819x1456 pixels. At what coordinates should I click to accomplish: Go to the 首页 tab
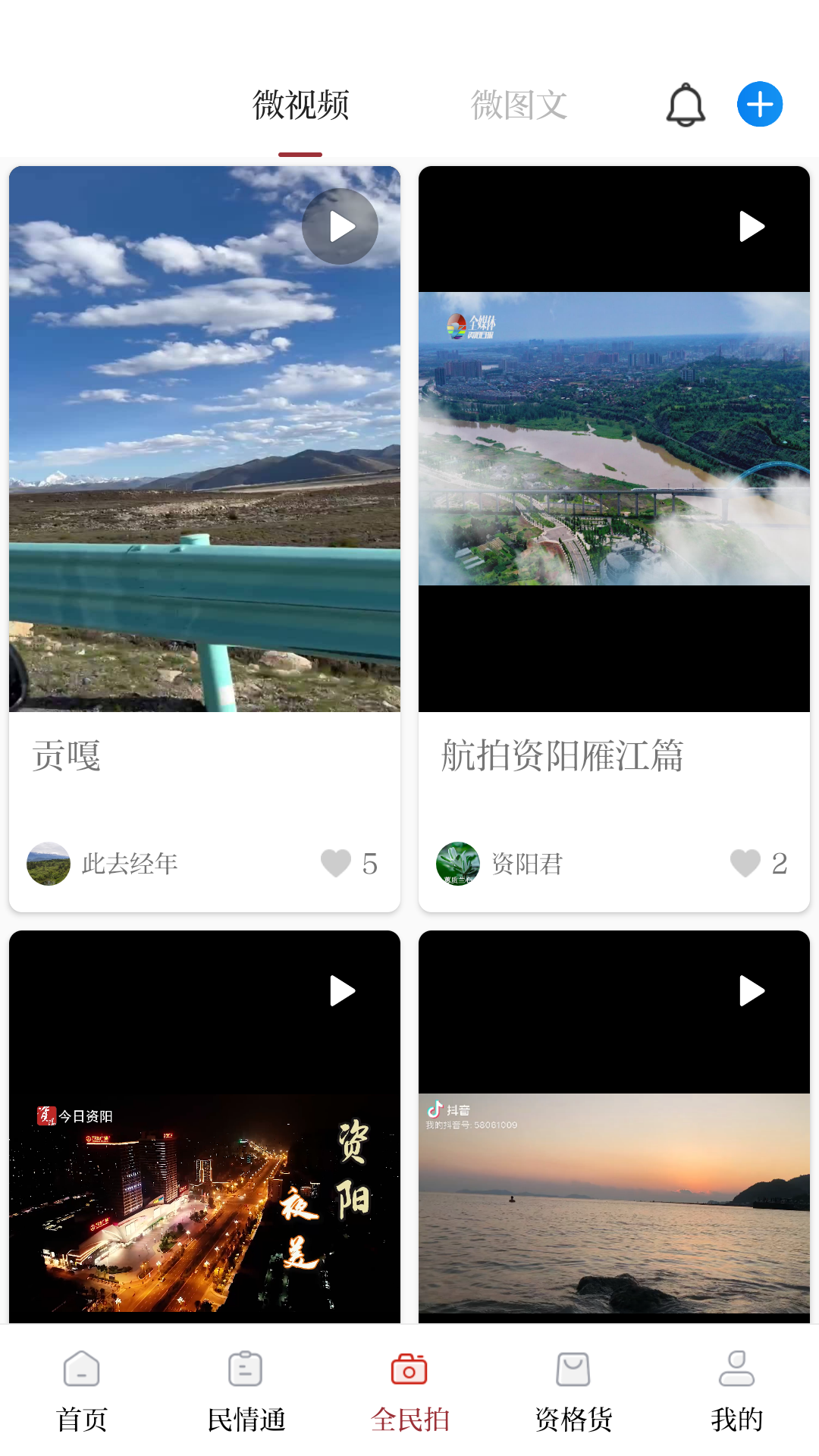coord(82,1392)
